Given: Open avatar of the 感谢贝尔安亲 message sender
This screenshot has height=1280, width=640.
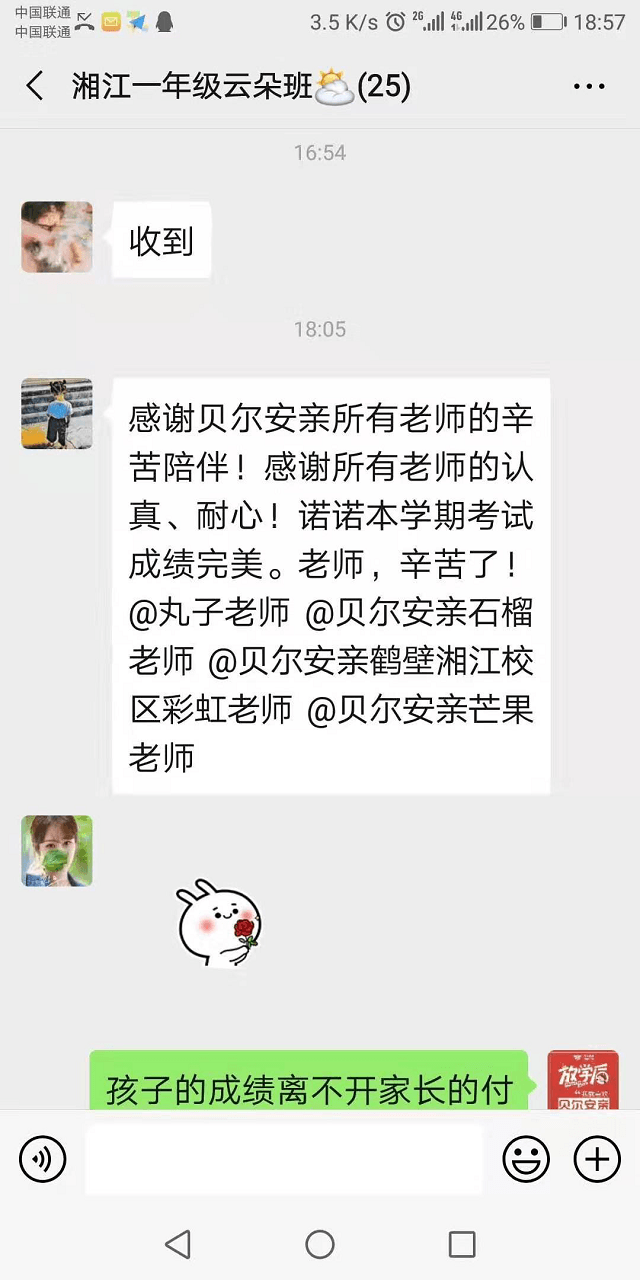Looking at the screenshot, I should tap(57, 413).
